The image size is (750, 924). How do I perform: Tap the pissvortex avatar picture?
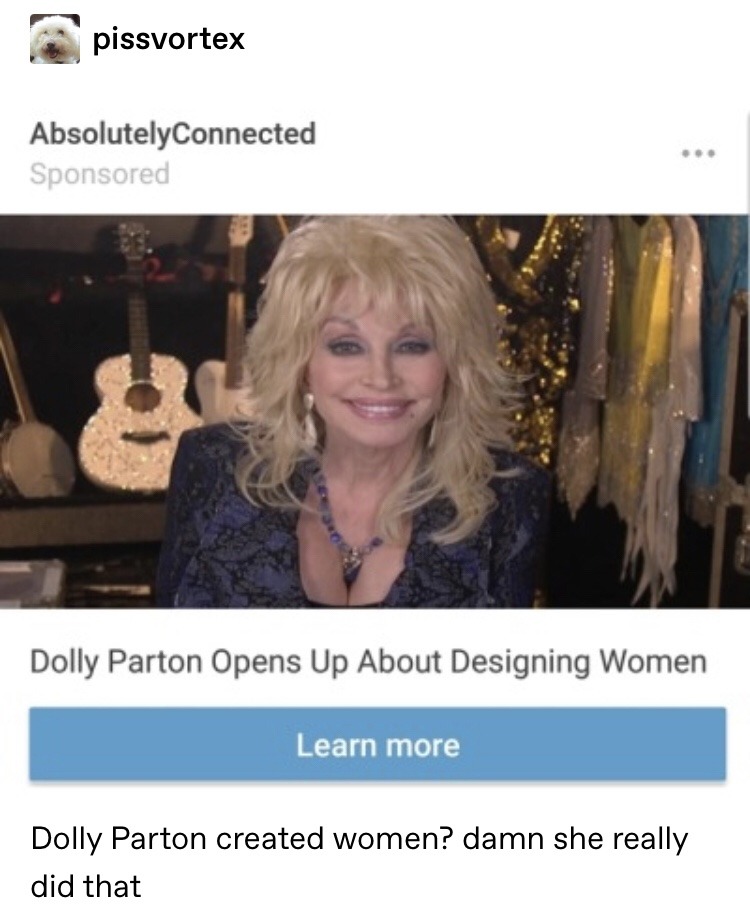pos(54,40)
